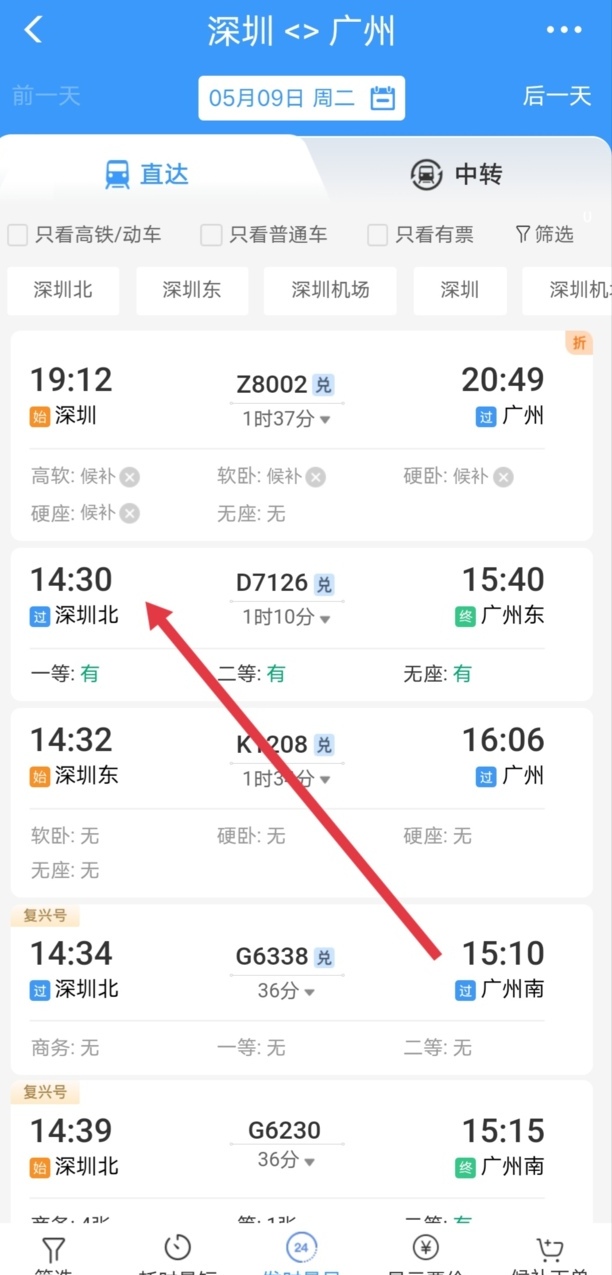612x1275 pixels.
Task: Open the 筛选 filter beside the checkboxes
Action: tap(544, 235)
